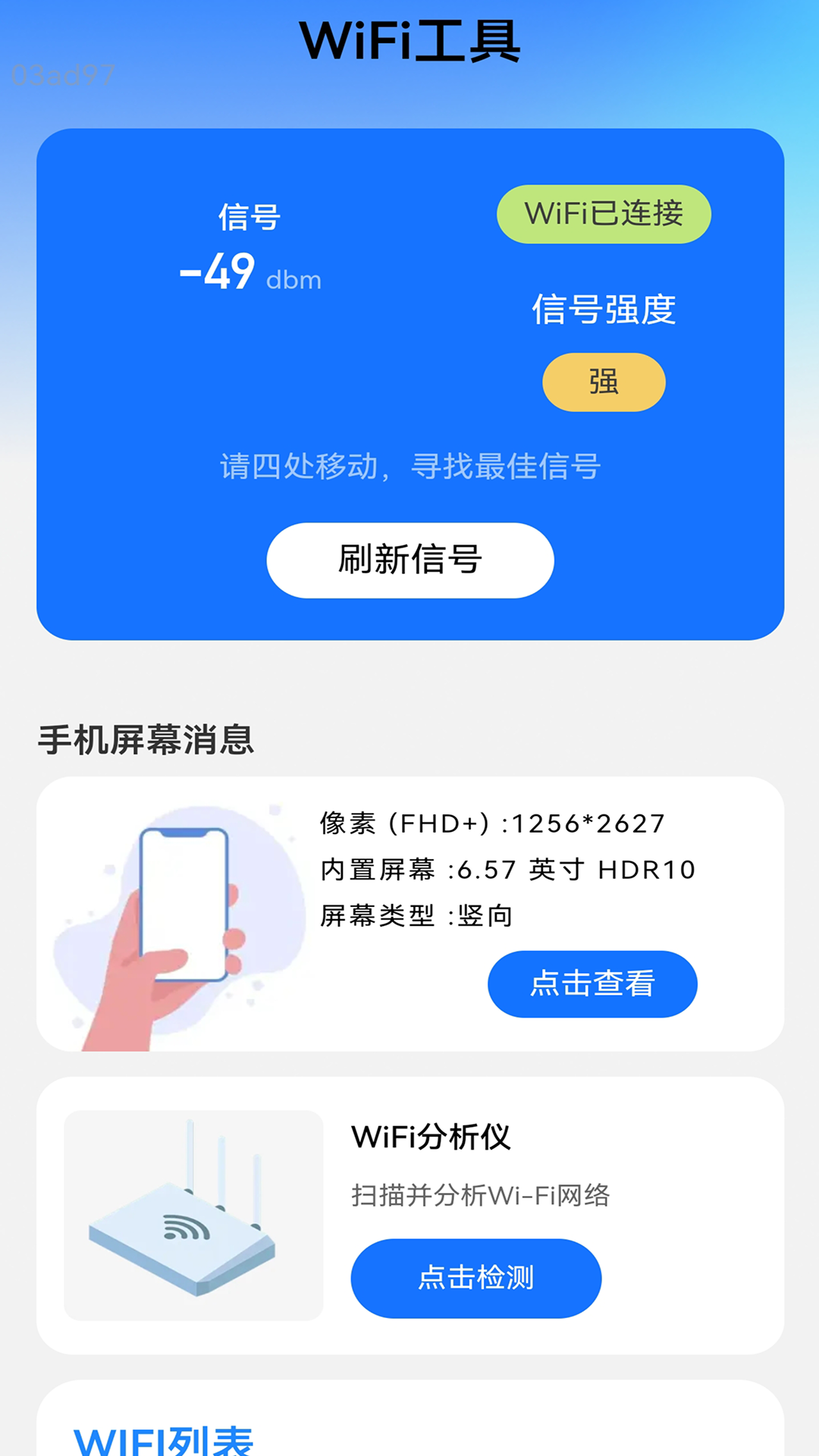Click the 请四处移动，寻找最佳信号 hint text
The width and height of the screenshot is (819, 1456).
tap(409, 468)
